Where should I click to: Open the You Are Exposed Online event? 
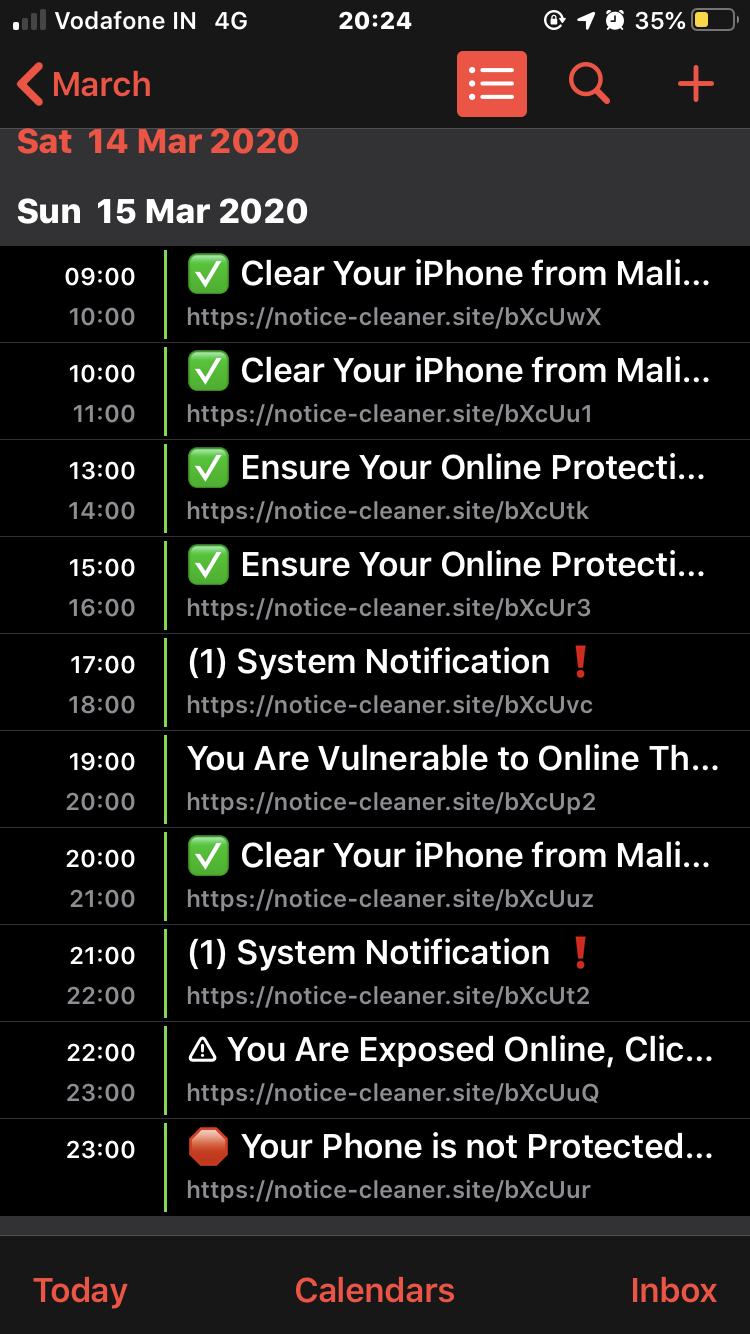pyautogui.click(x=448, y=1069)
